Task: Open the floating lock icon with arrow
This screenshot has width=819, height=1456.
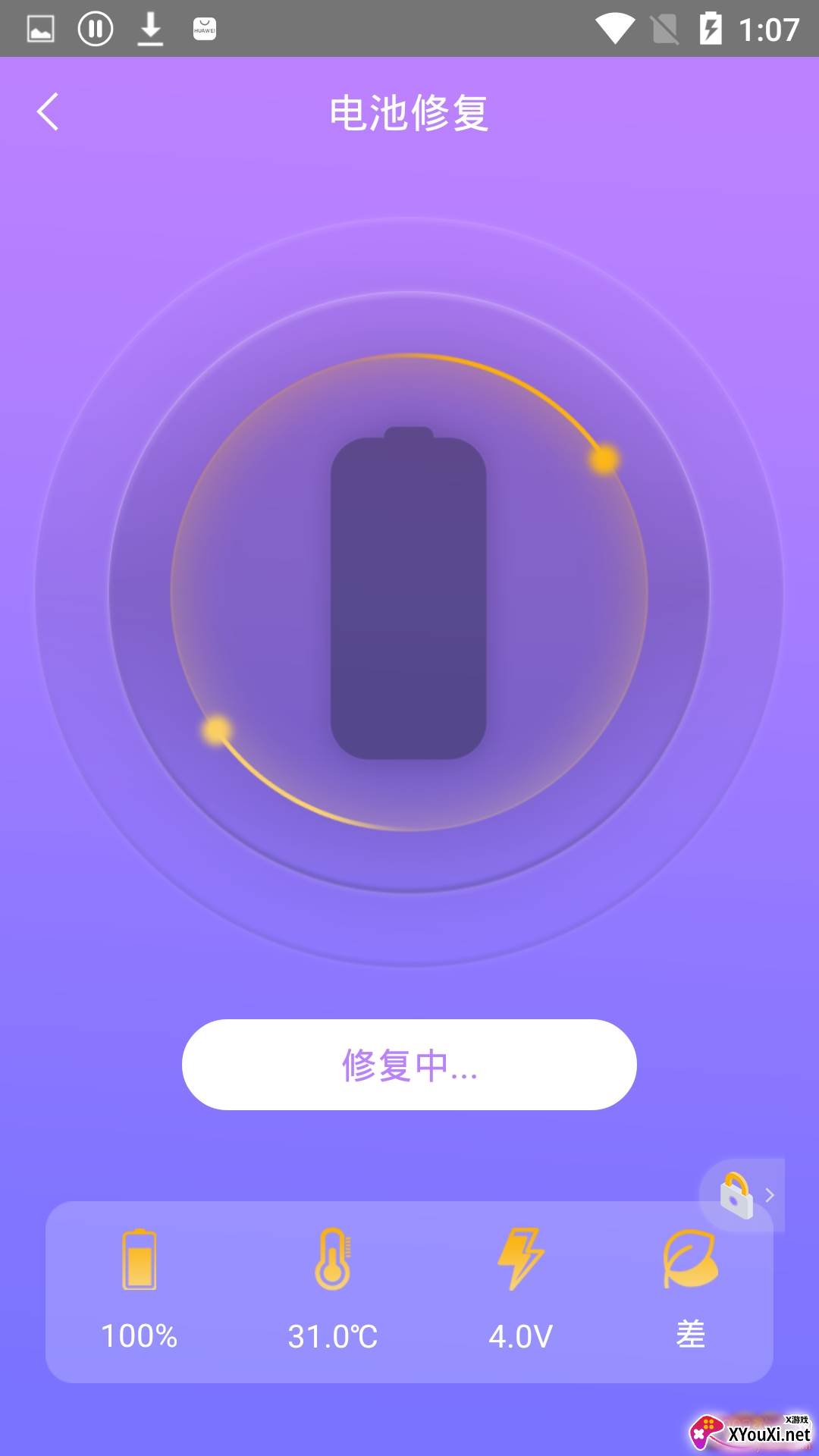Action: (x=742, y=1195)
